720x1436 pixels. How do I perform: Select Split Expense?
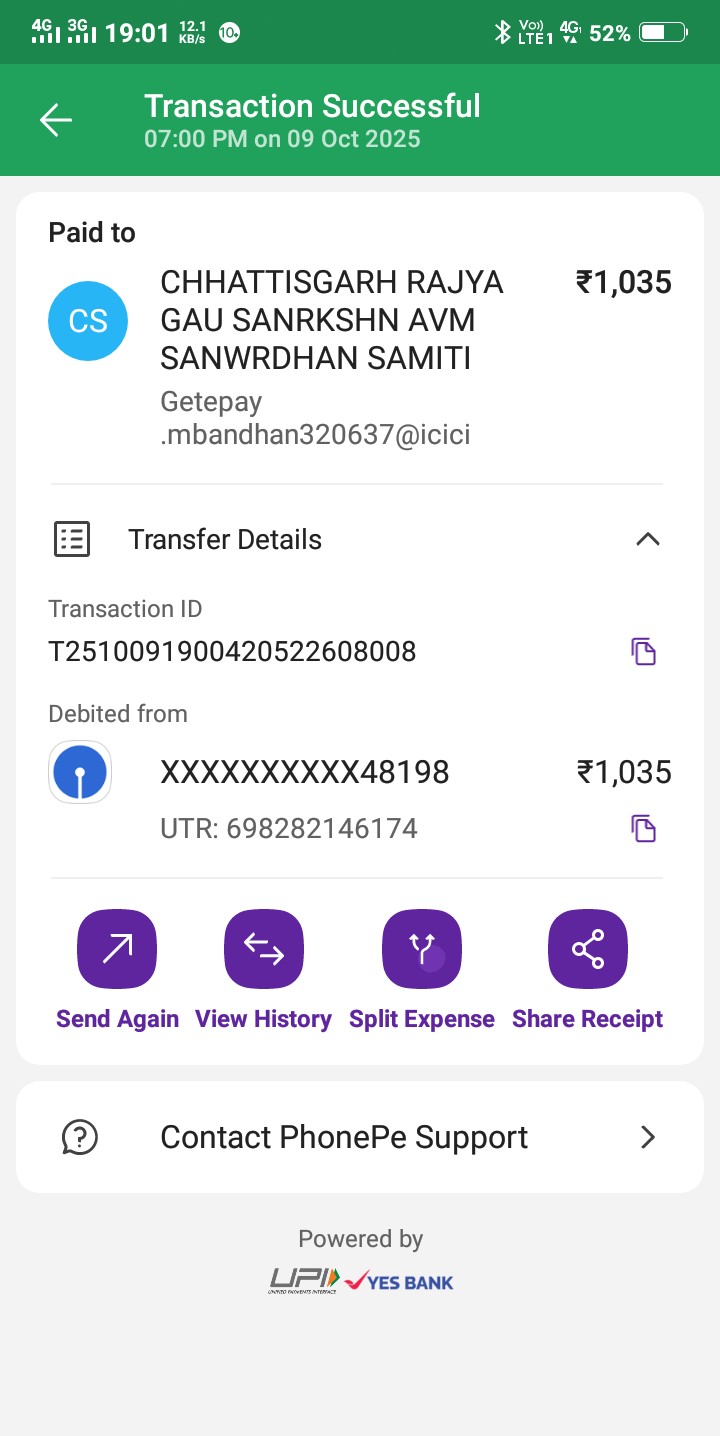click(422, 950)
